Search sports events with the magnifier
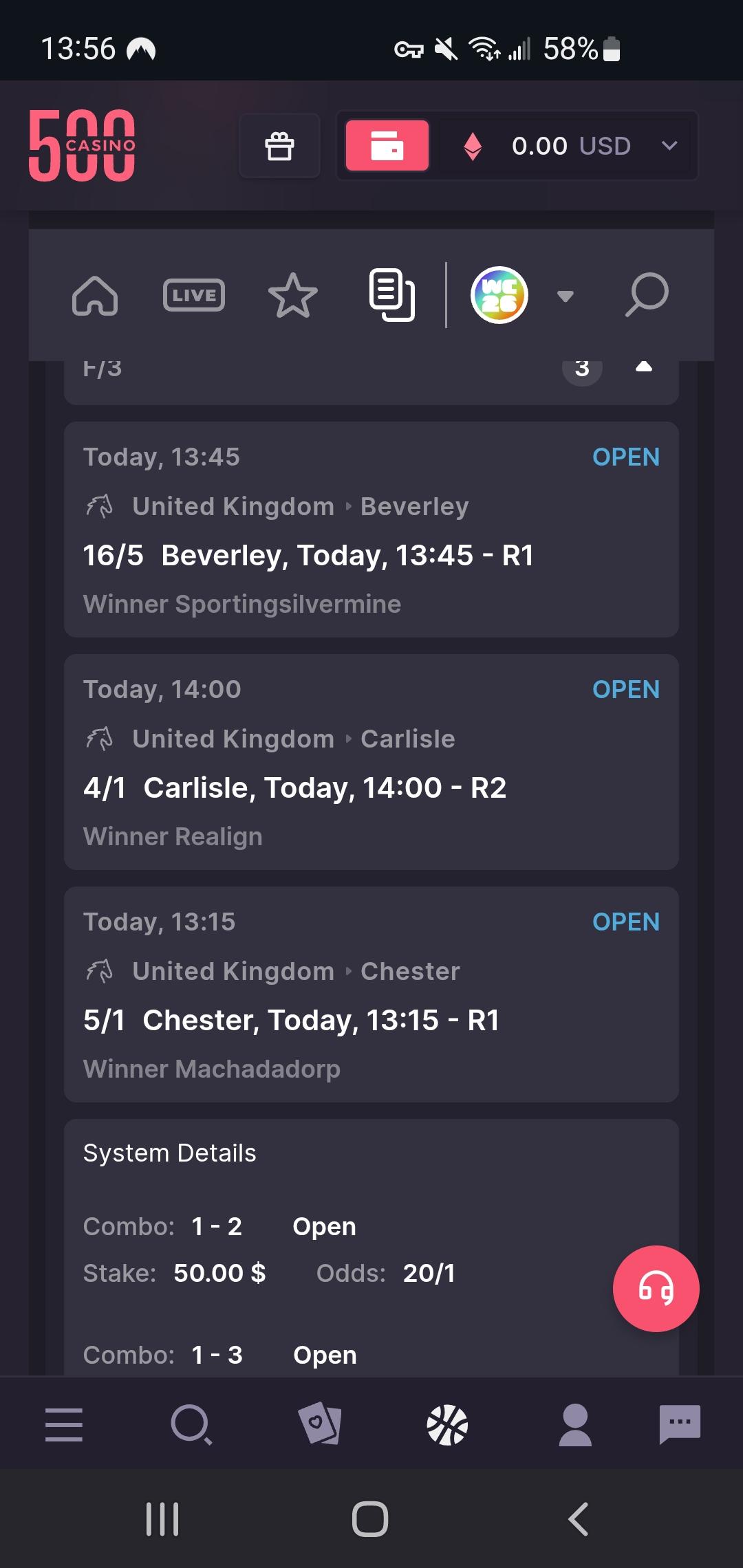This screenshot has height=1568, width=743. point(647,295)
